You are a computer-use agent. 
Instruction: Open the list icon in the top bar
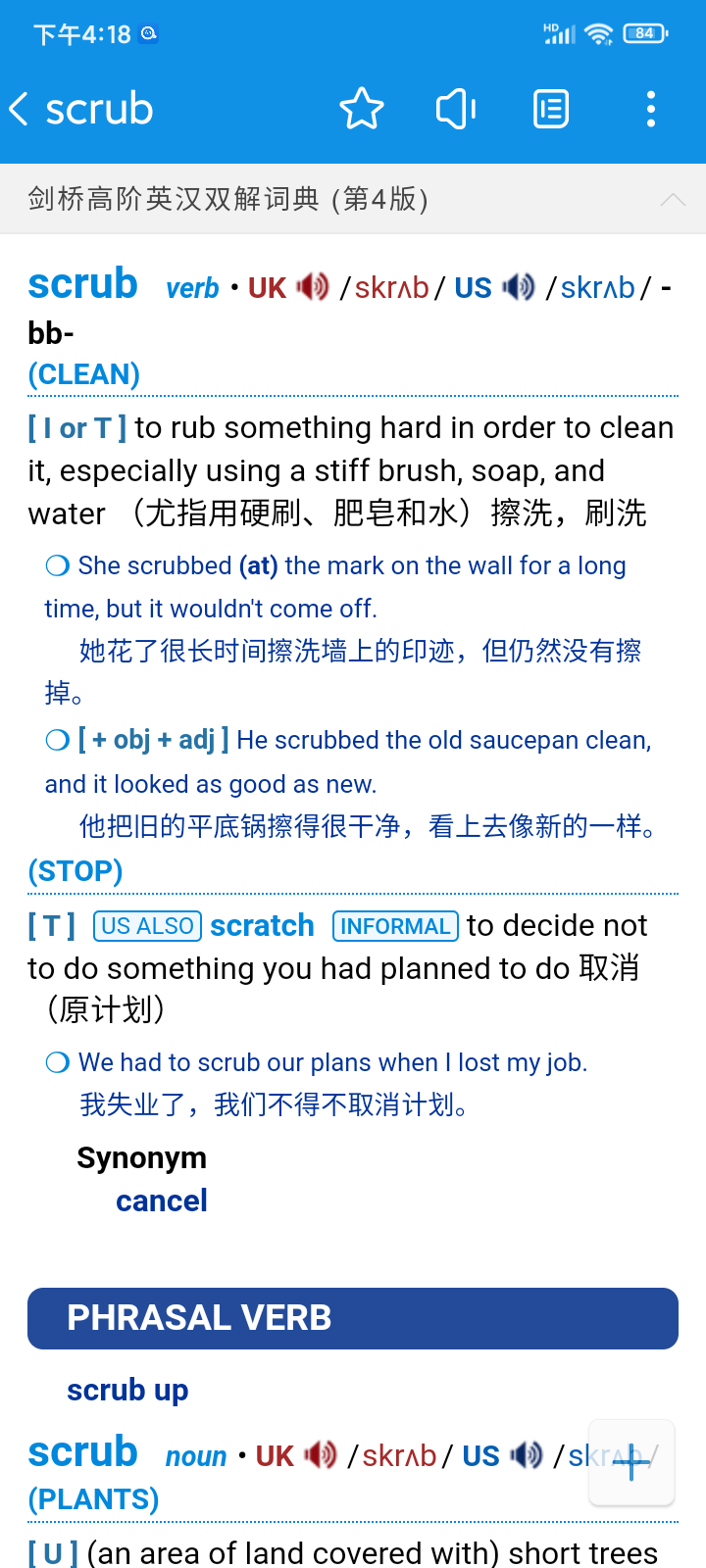click(x=551, y=109)
